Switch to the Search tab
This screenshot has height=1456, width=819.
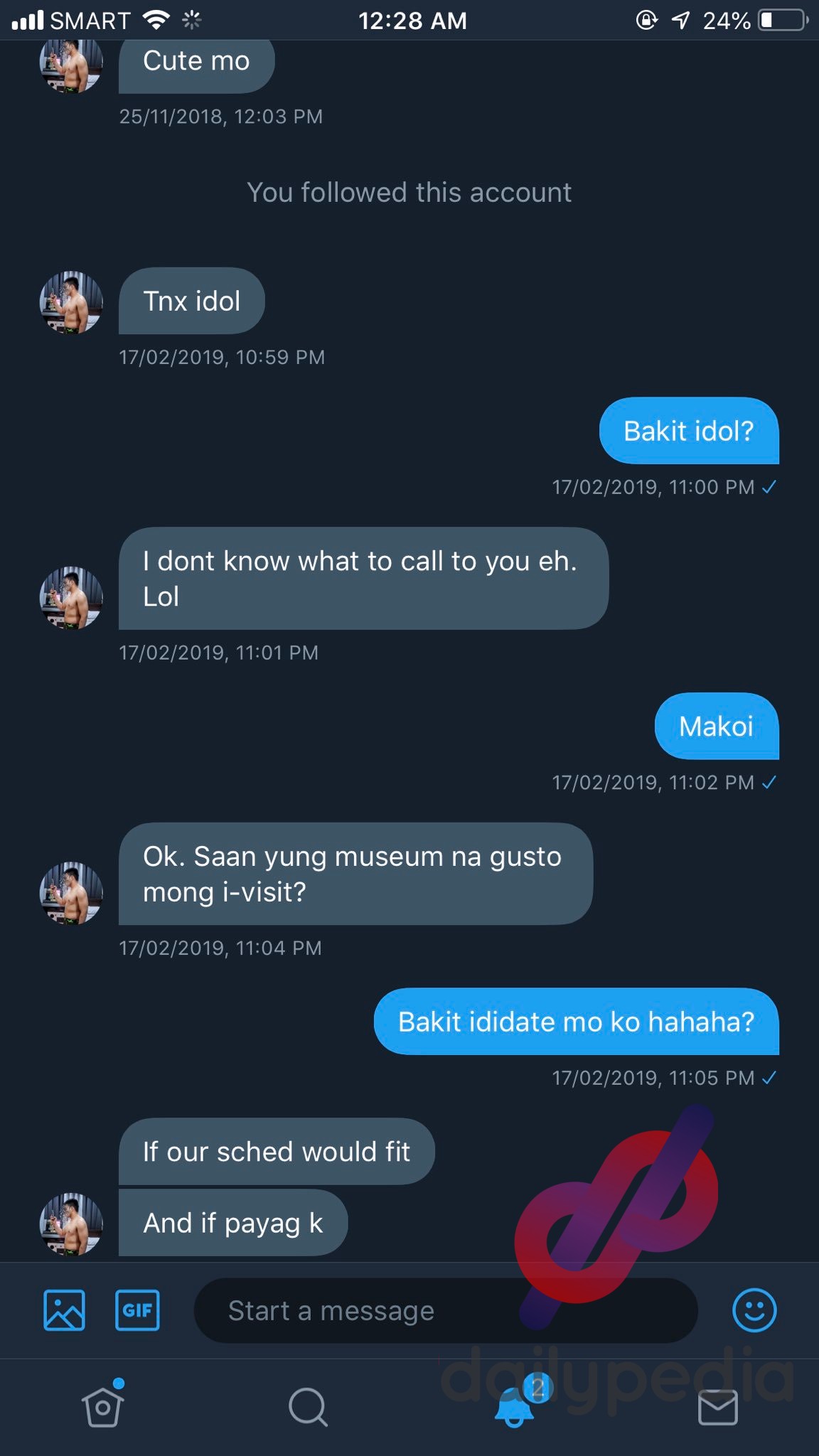[308, 1407]
